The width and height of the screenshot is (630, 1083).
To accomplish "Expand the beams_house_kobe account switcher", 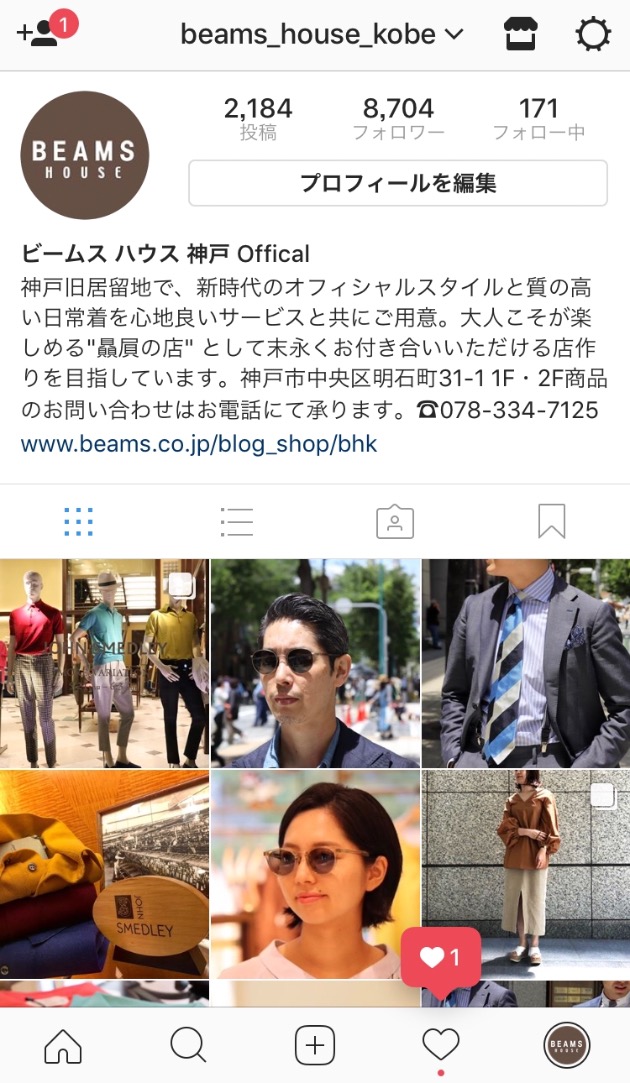I will [321, 35].
